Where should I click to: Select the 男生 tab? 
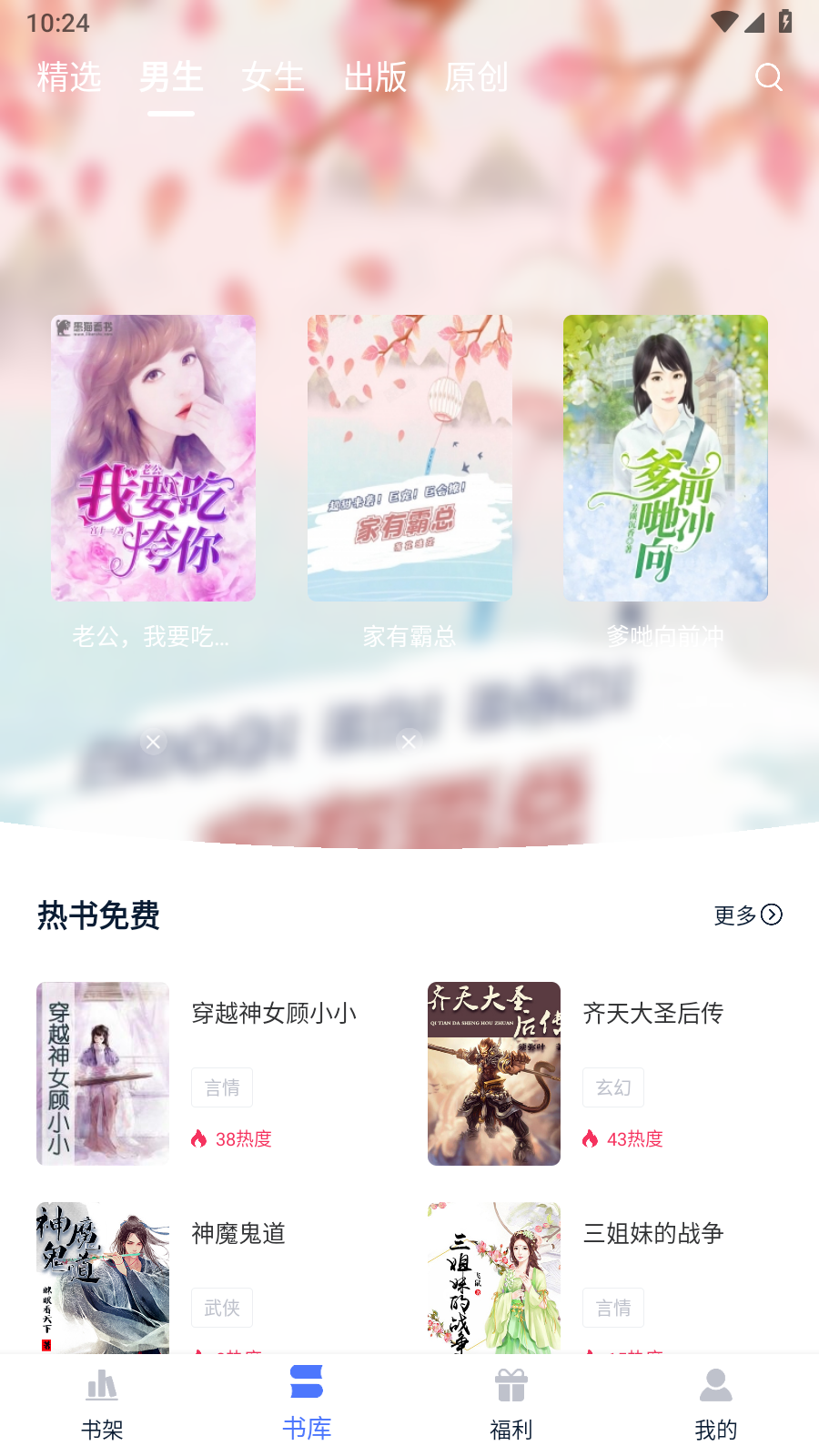(171, 77)
